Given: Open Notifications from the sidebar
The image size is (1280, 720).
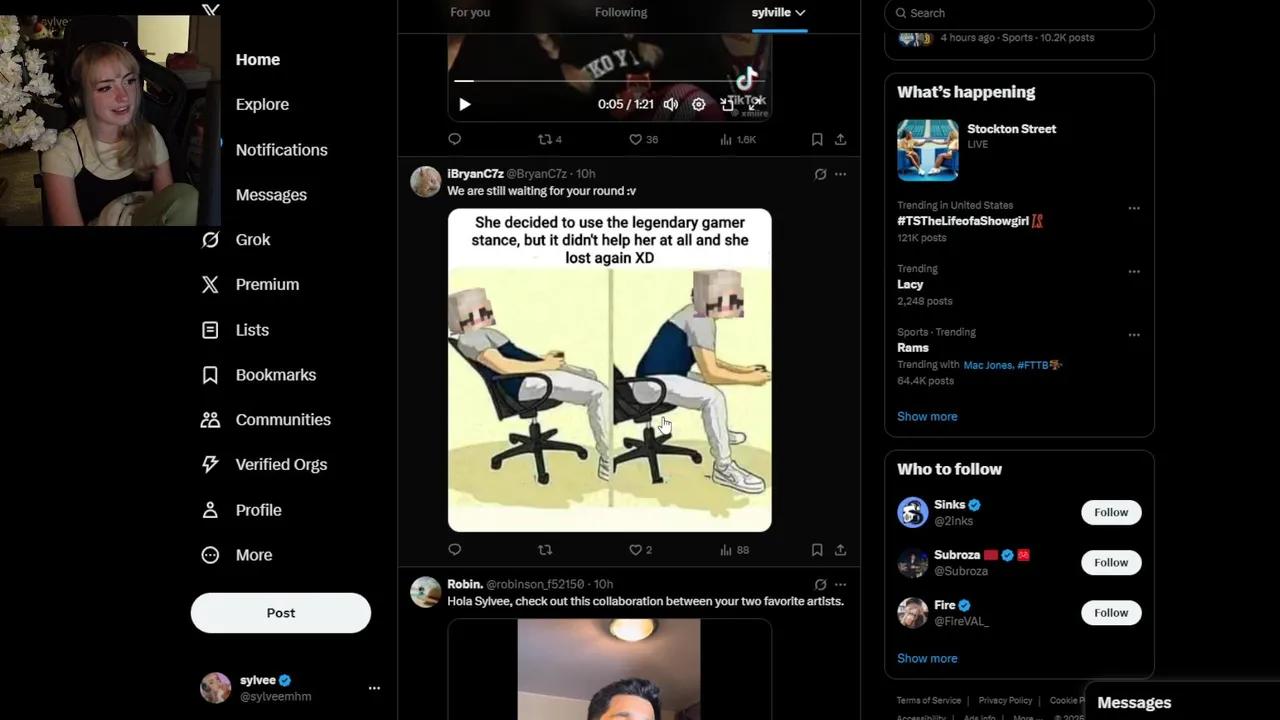Looking at the screenshot, I should coord(281,150).
